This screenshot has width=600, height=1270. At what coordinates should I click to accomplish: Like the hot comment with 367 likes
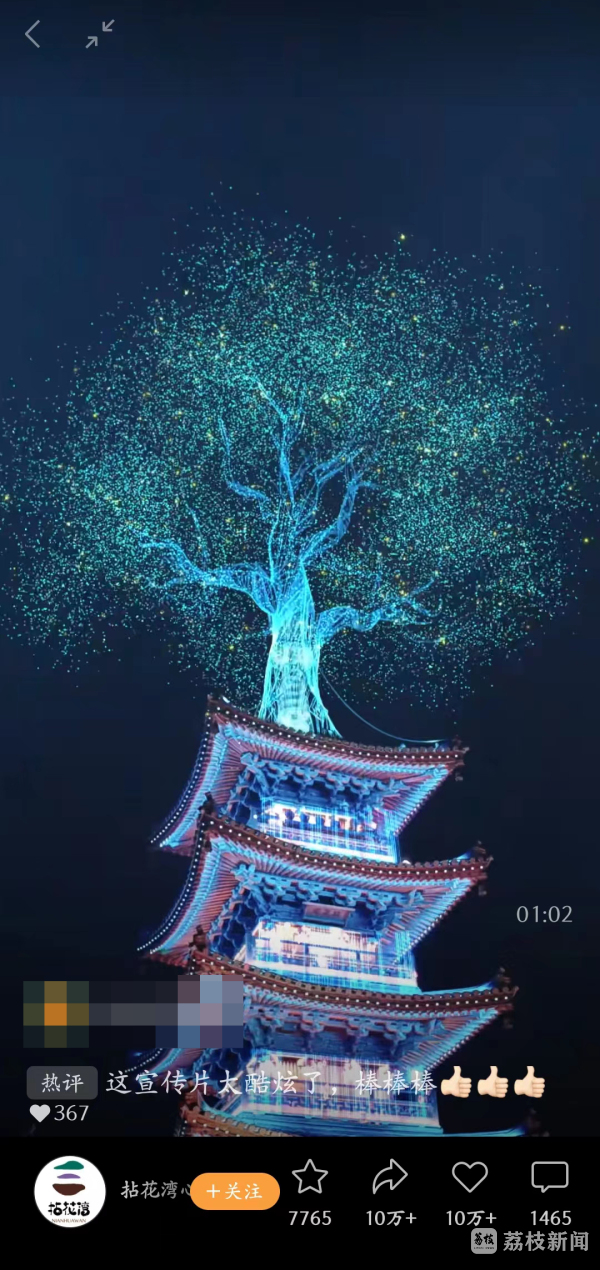click(40, 1113)
